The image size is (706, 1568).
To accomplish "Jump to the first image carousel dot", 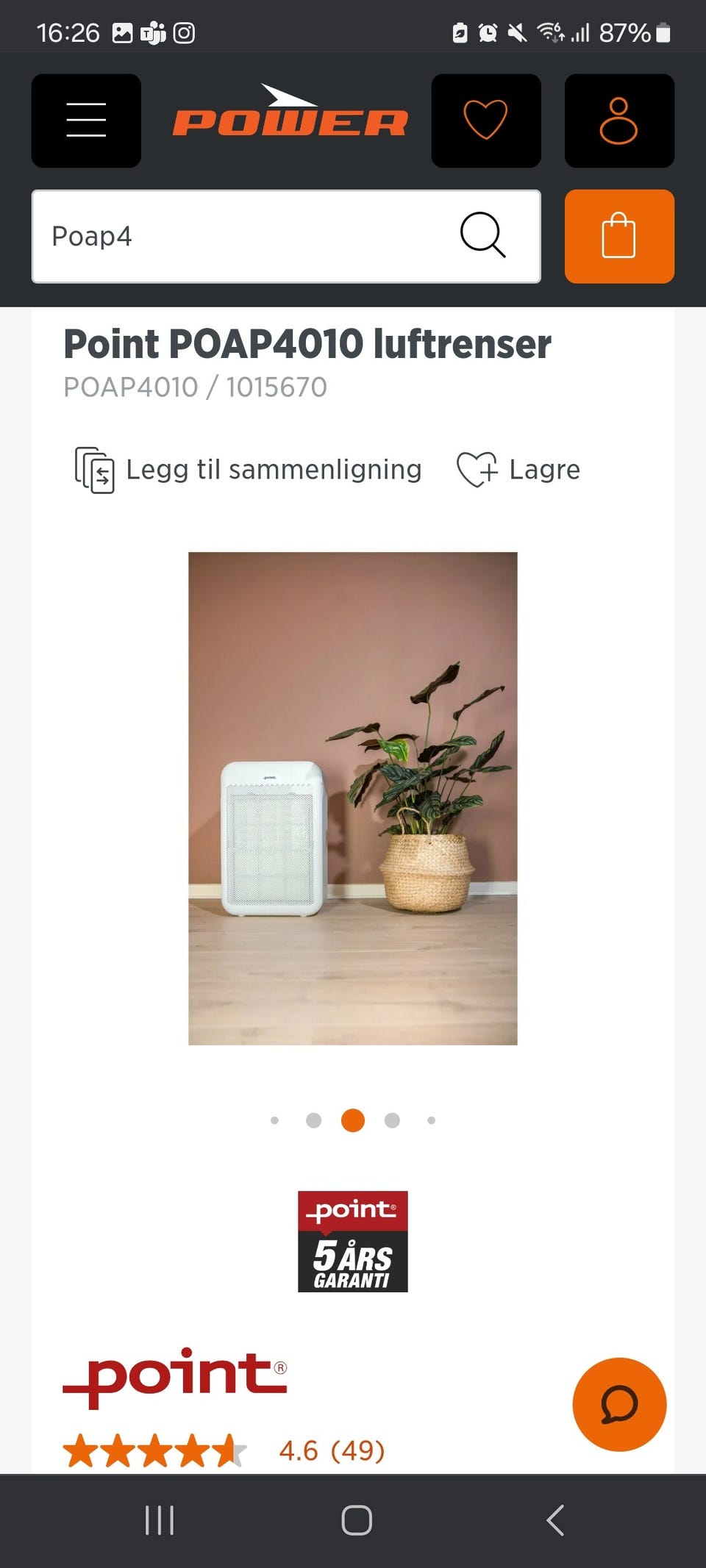I will (276, 1120).
